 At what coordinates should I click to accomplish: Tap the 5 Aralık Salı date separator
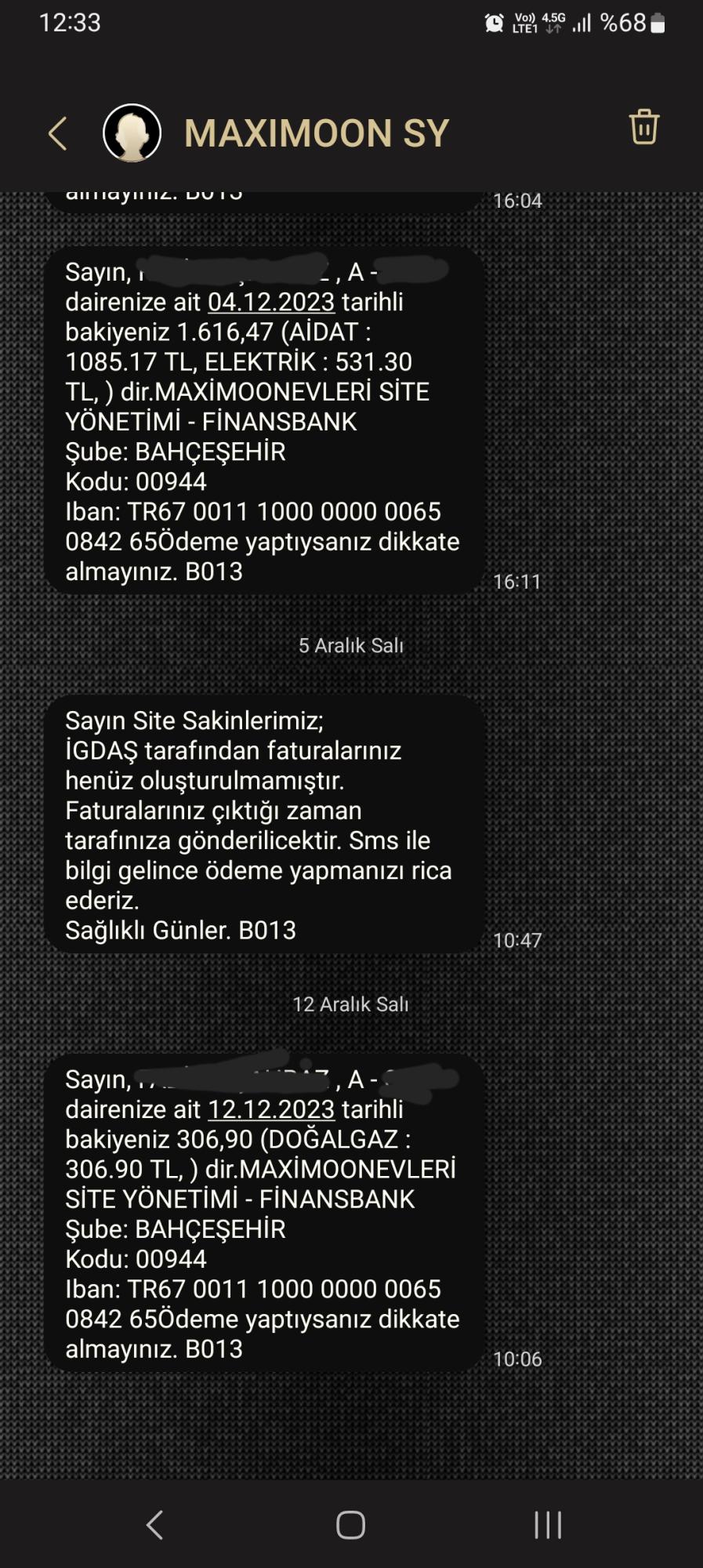coord(351,647)
